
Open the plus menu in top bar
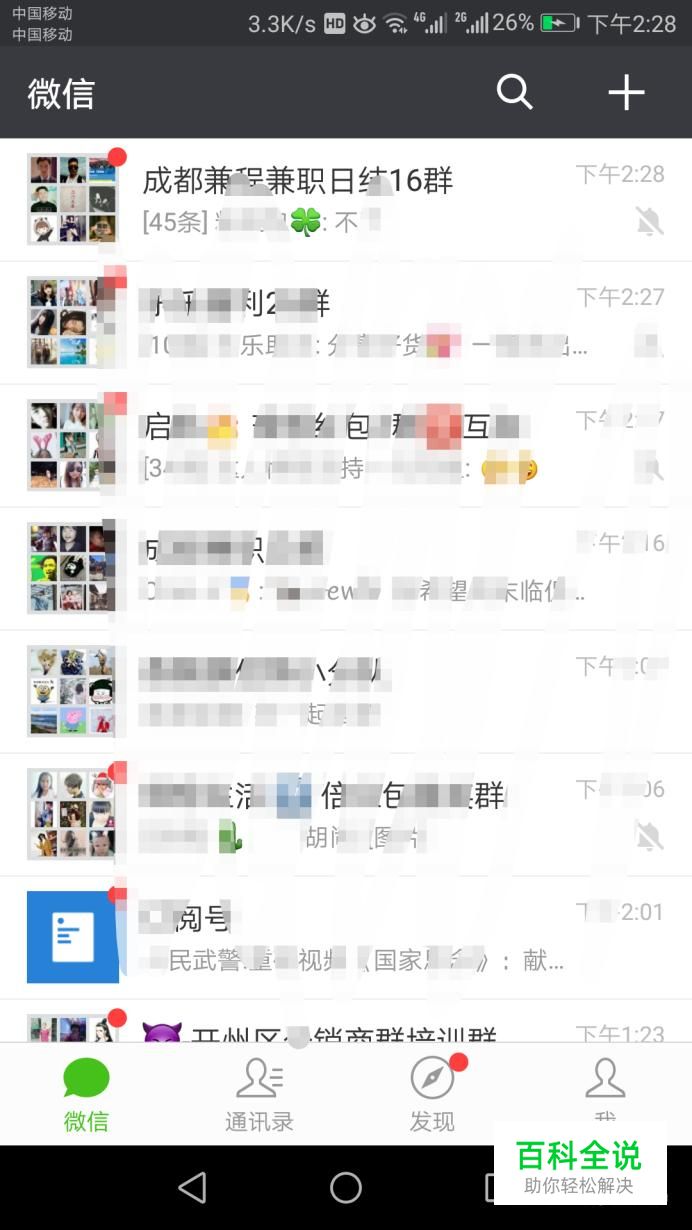(627, 93)
